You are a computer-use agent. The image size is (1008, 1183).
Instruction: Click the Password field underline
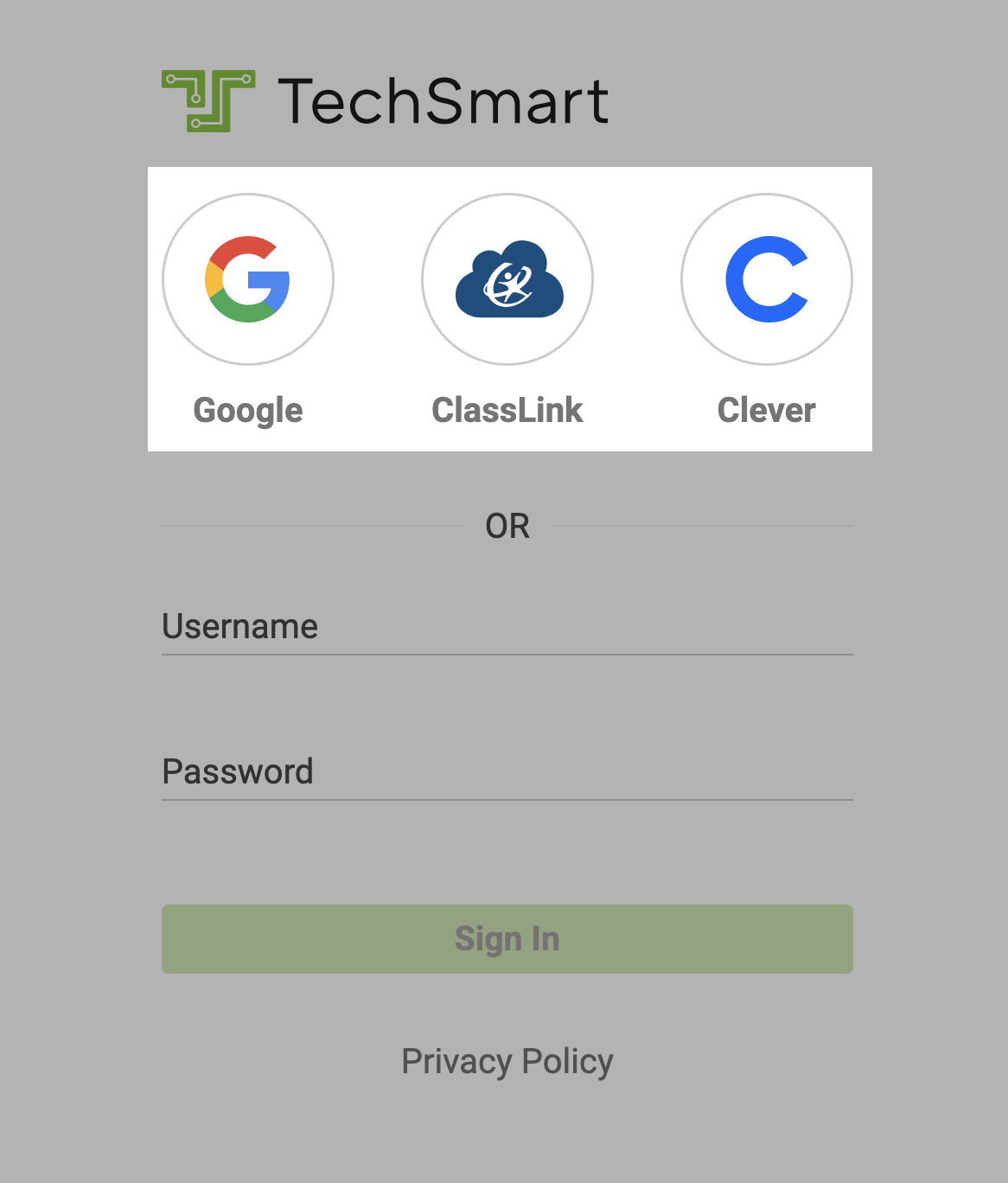tap(507, 803)
